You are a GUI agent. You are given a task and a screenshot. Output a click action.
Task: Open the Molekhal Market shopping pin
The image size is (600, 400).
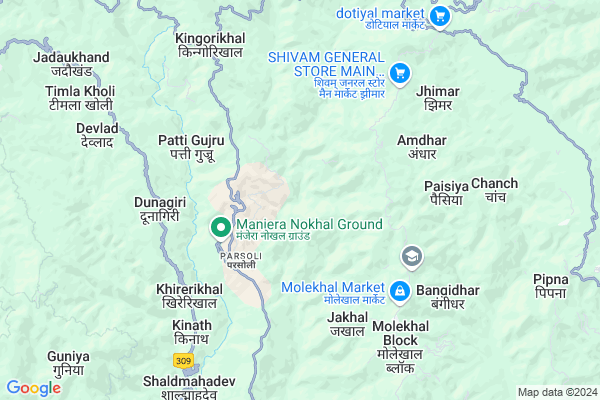pyautogui.click(x=399, y=291)
